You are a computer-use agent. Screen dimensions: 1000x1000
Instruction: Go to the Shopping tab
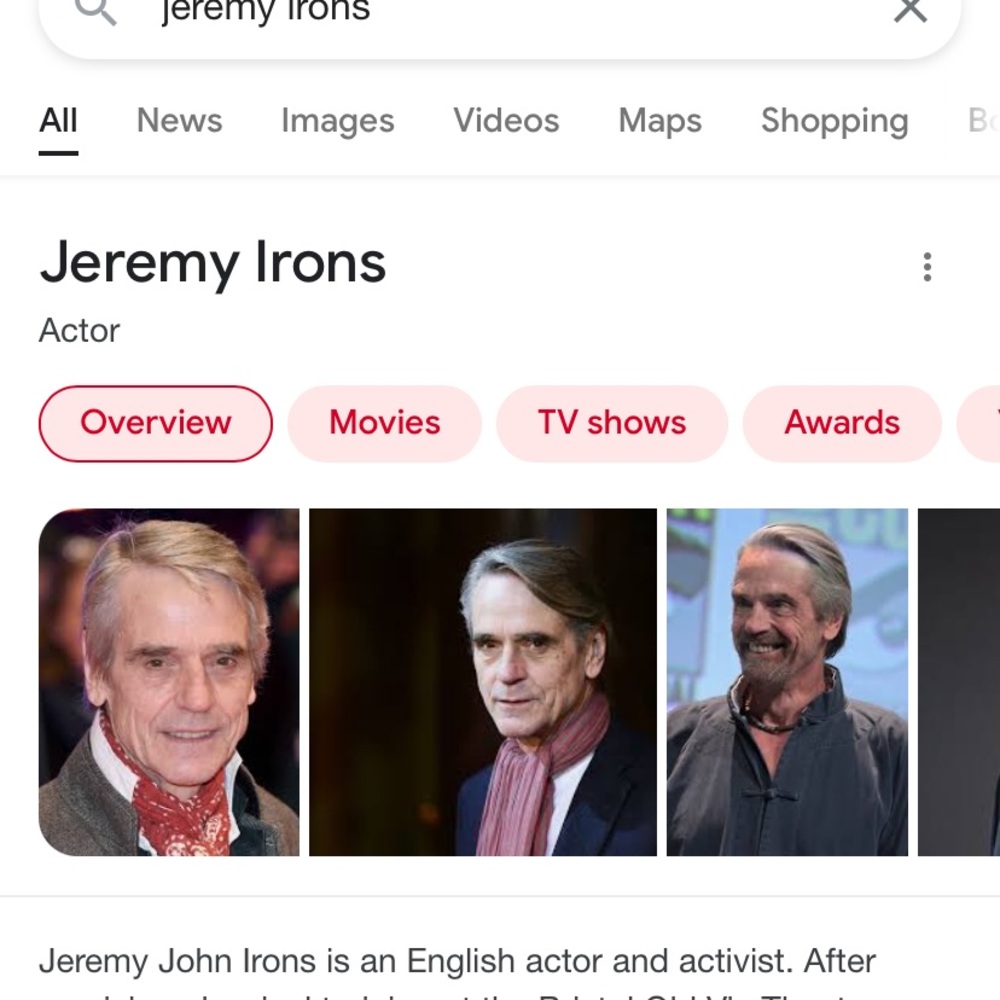coord(834,121)
